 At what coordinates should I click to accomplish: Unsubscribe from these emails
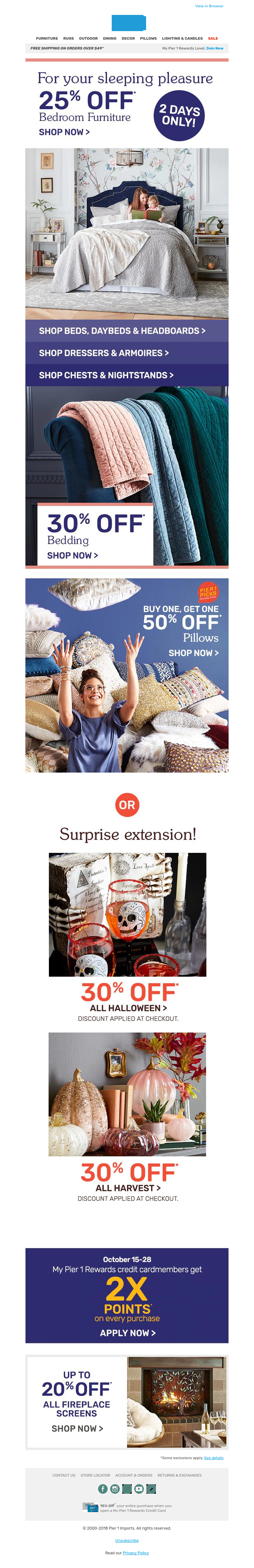pyautogui.click(x=127, y=1541)
